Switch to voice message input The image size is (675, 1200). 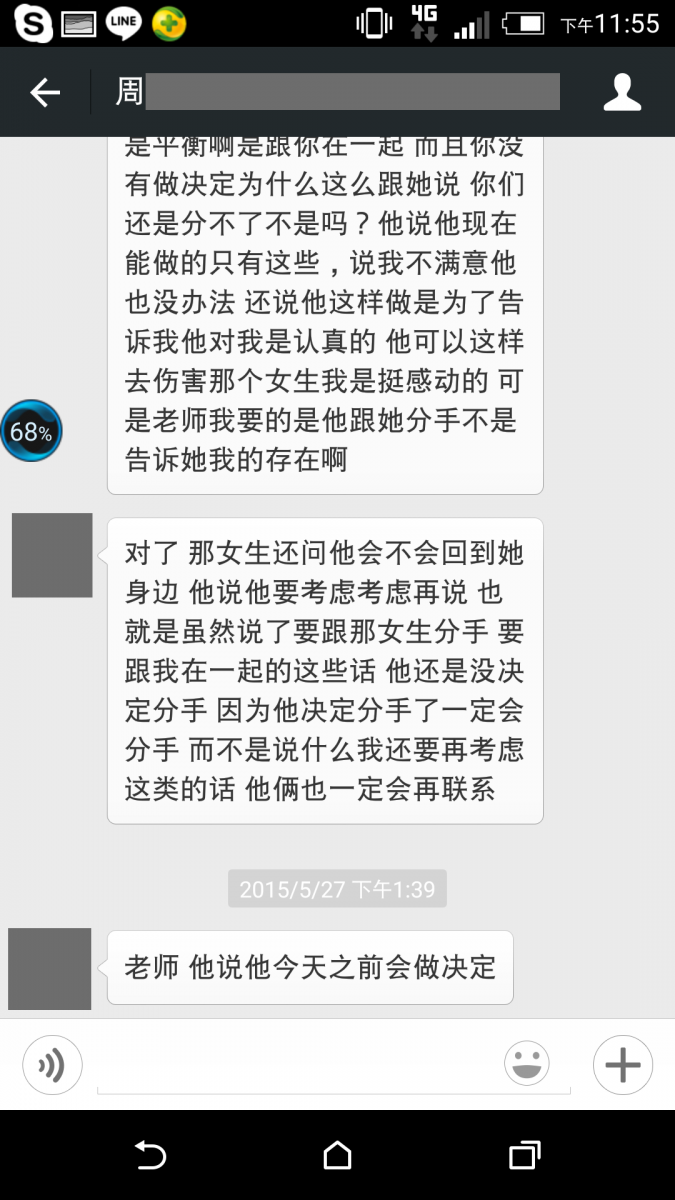click(x=52, y=1065)
